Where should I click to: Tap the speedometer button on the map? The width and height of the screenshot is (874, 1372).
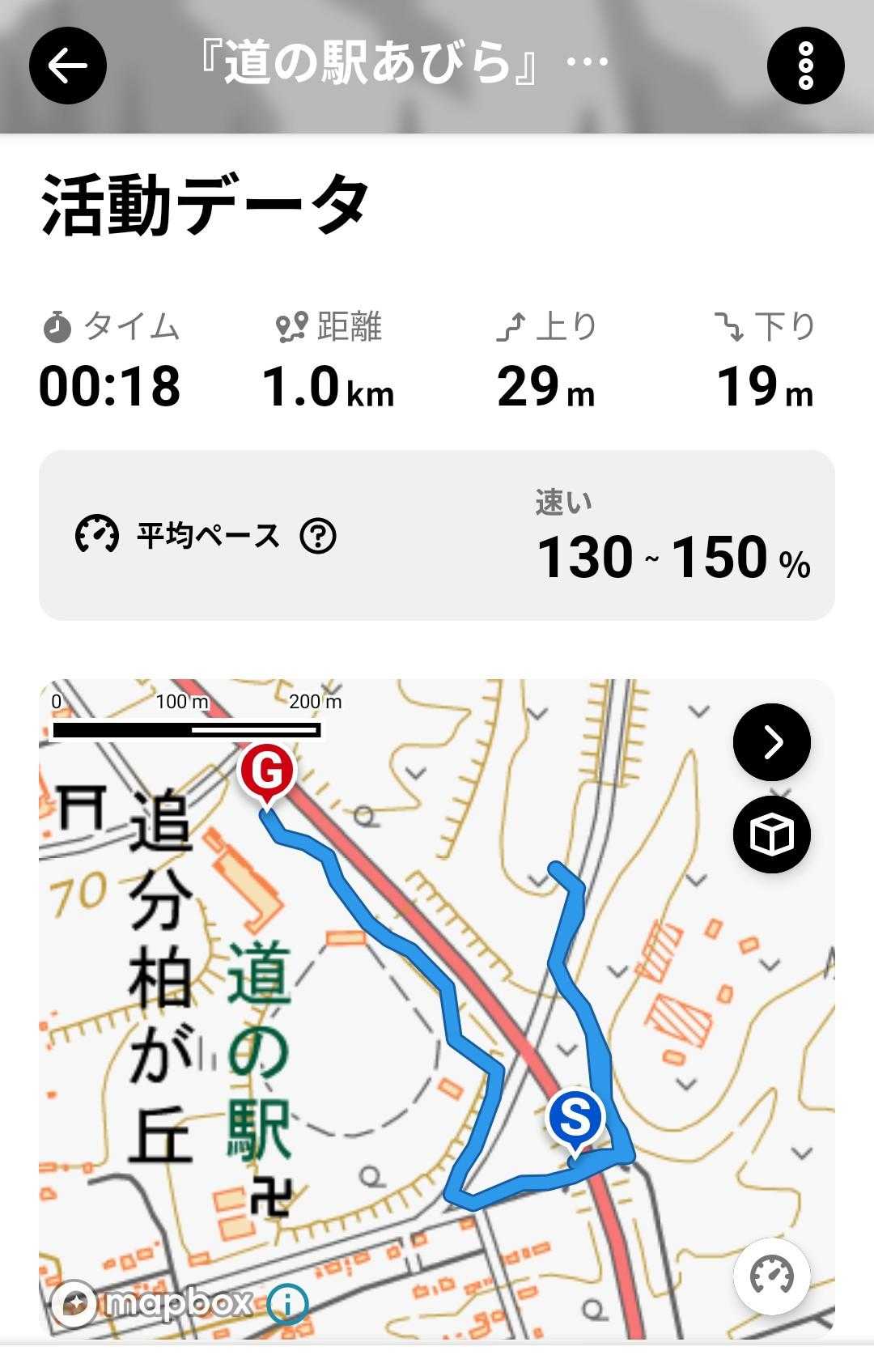pyautogui.click(x=771, y=1276)
